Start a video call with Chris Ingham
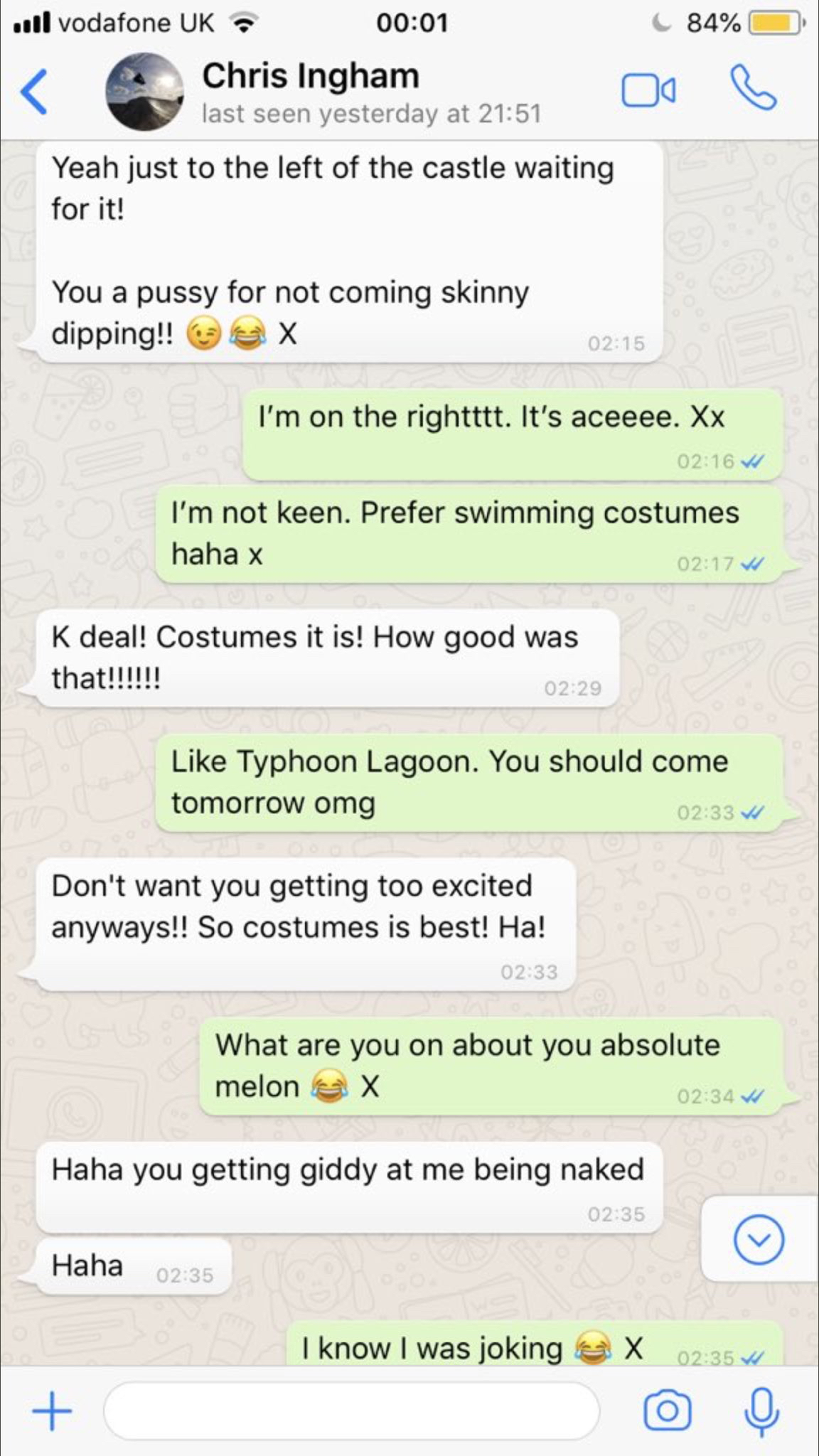Viewport: 819px width, 1456px height. pyautogui.click(x=648, y=92)
